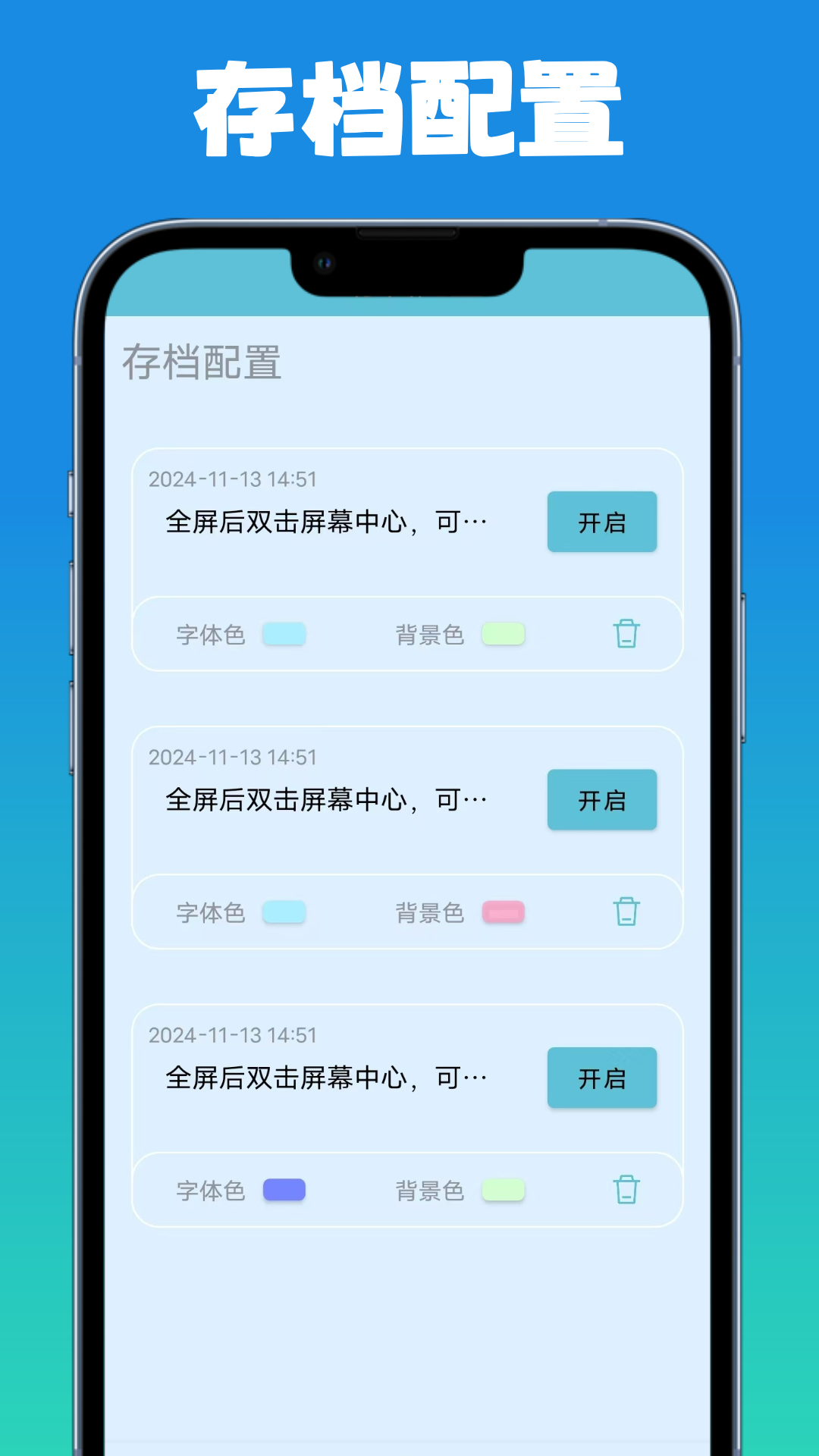Expand the truncated description in the second card
The width and height of the screenshot is (819, 1456).
pyautogui.click(x=326, y=799)
